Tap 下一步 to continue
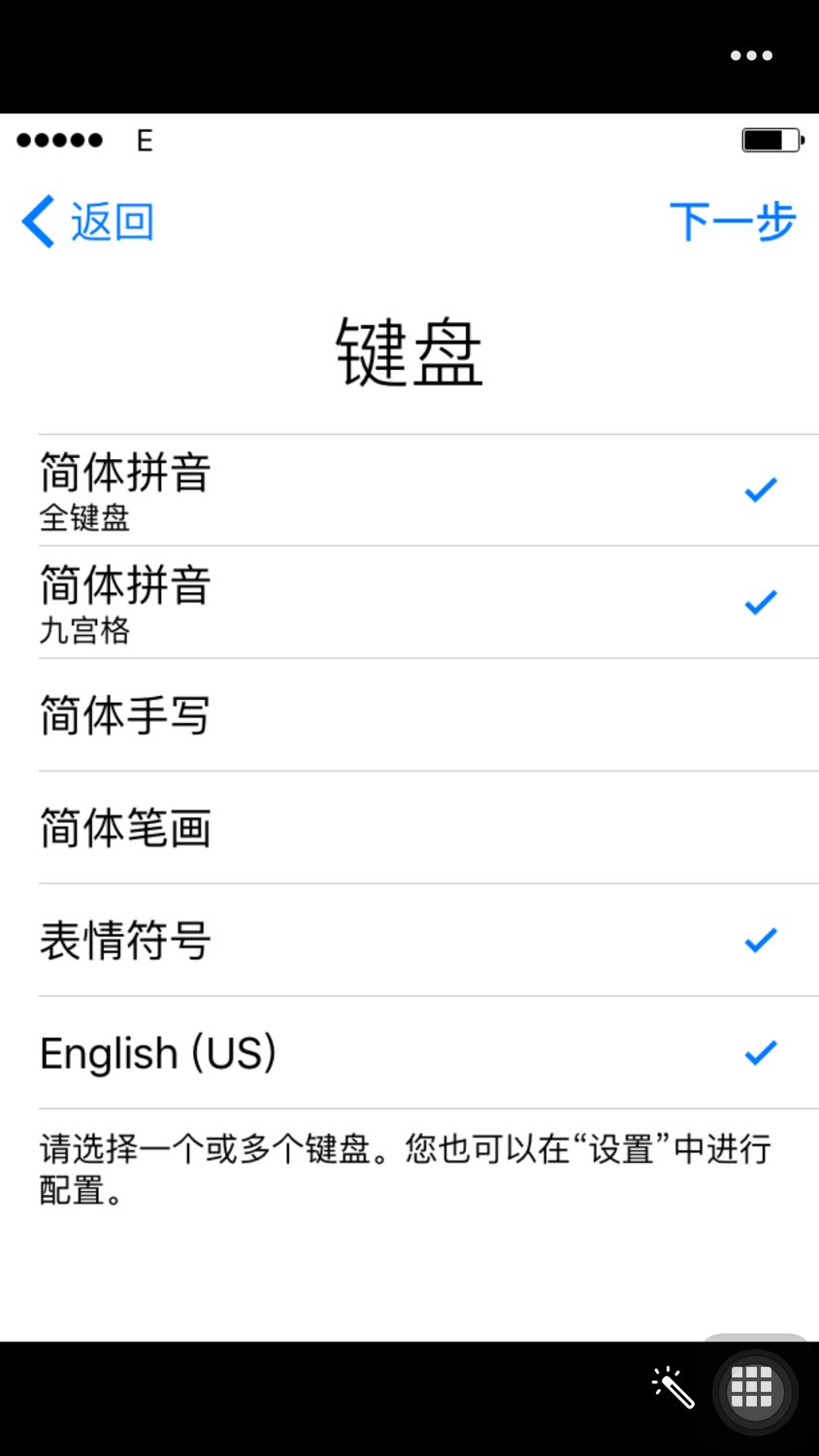This screenshot has height=1456, width=819. click(x=733, y=221)
